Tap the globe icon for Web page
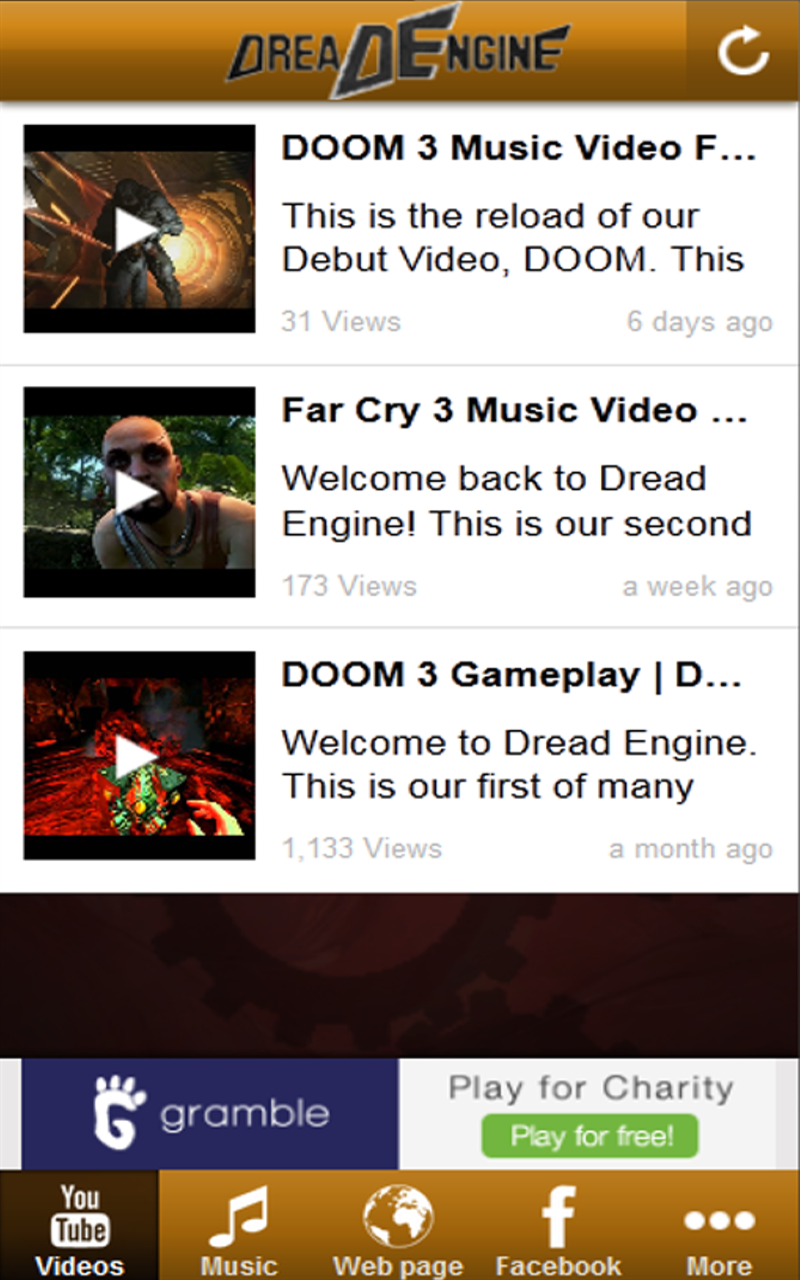The height and width of the screenshot is (1280, 800). point(398,1213)
